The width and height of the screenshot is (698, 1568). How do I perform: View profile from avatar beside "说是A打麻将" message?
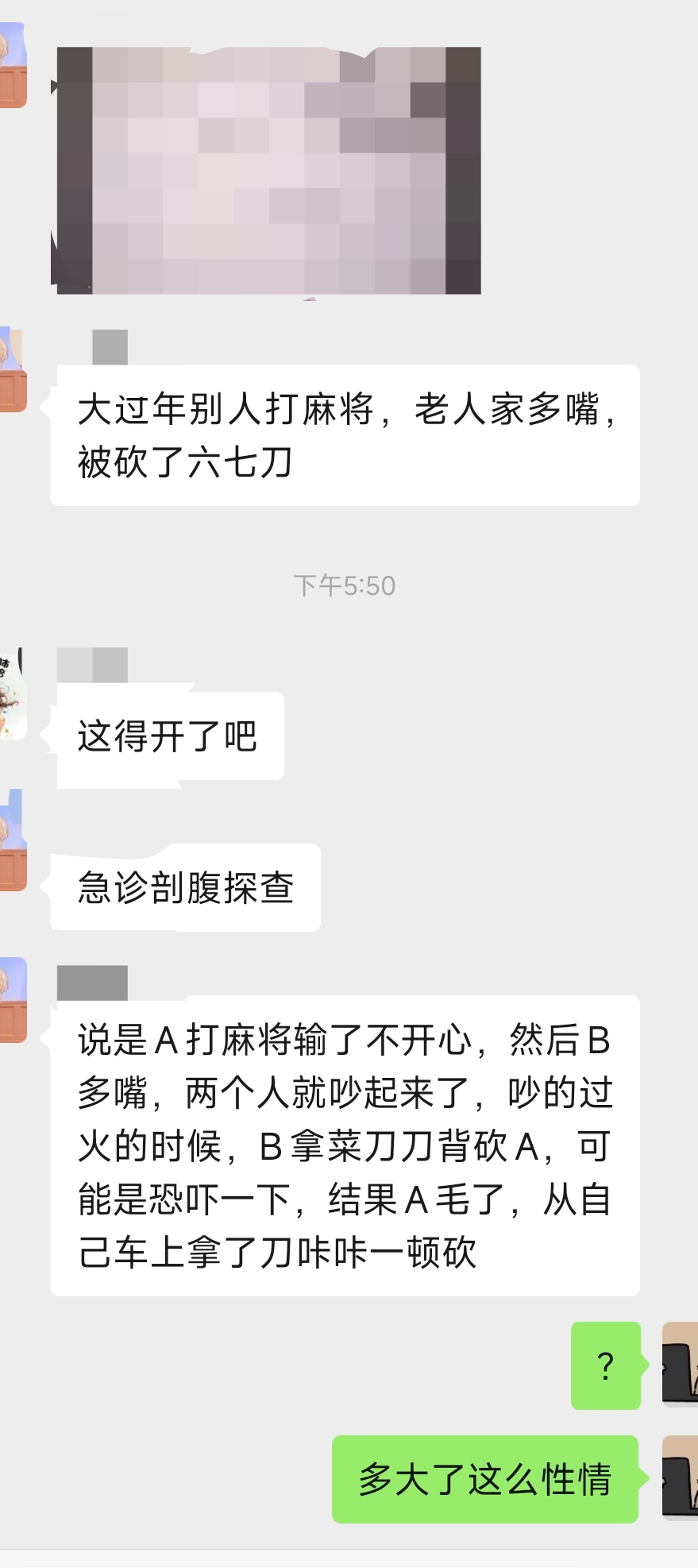[x=12, y=999]
